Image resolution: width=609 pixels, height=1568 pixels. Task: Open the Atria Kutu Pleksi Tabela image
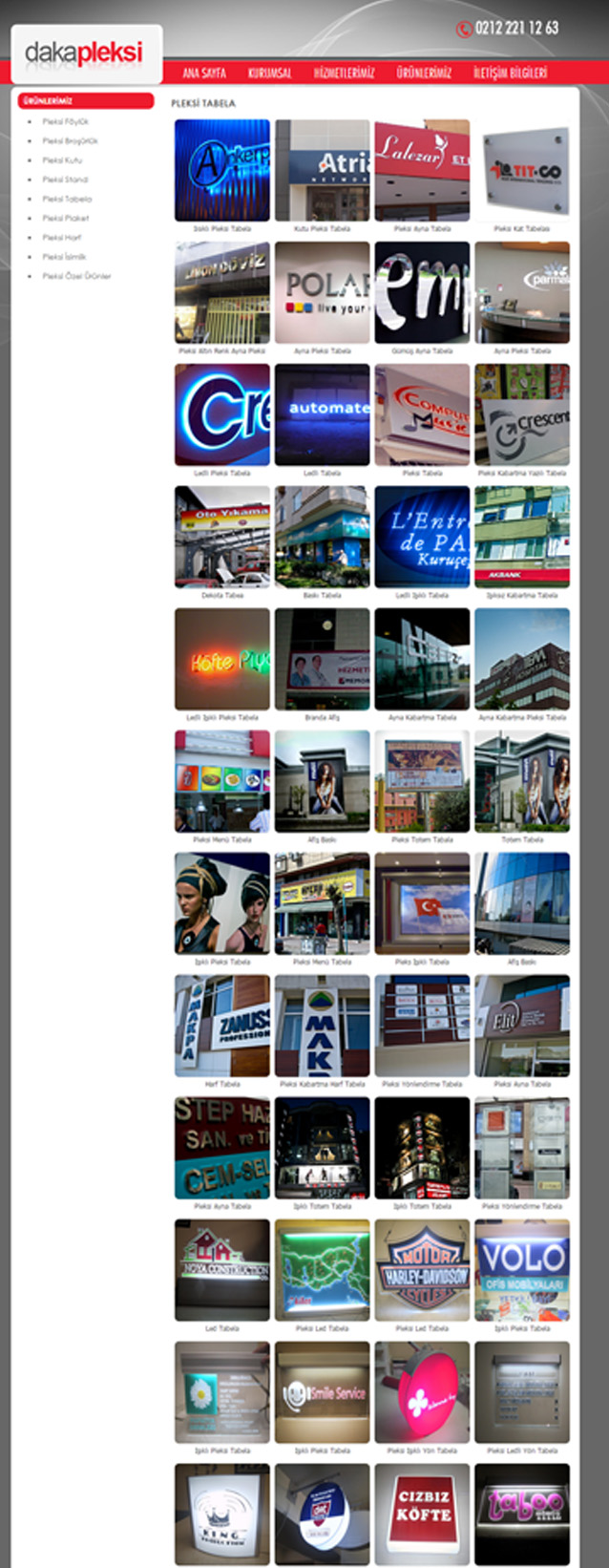322,170
